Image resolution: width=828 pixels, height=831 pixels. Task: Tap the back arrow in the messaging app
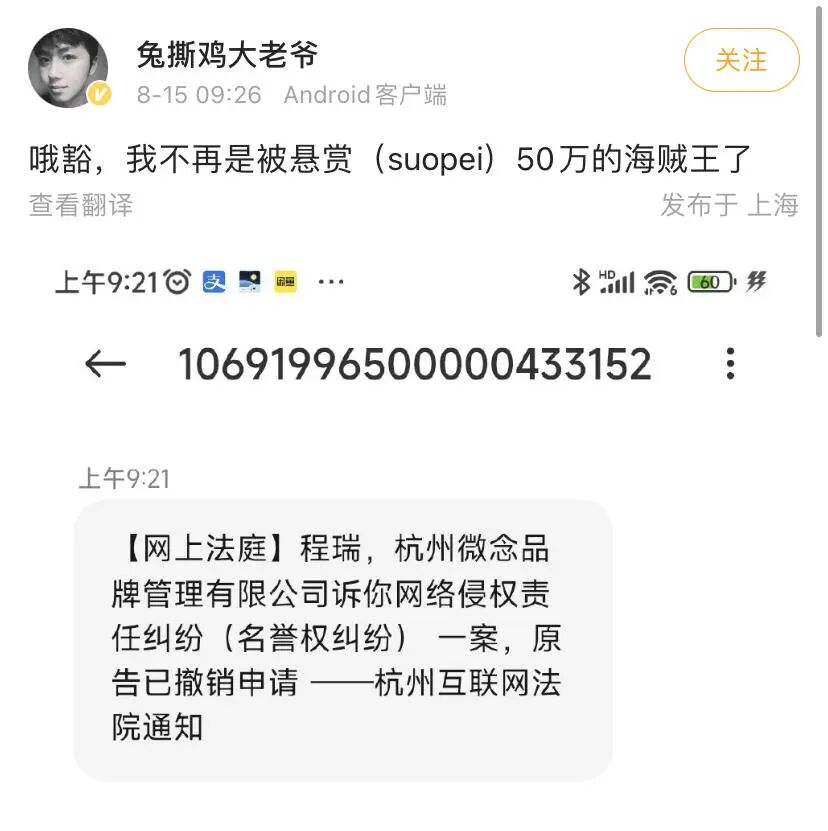(x=104, y=364)
